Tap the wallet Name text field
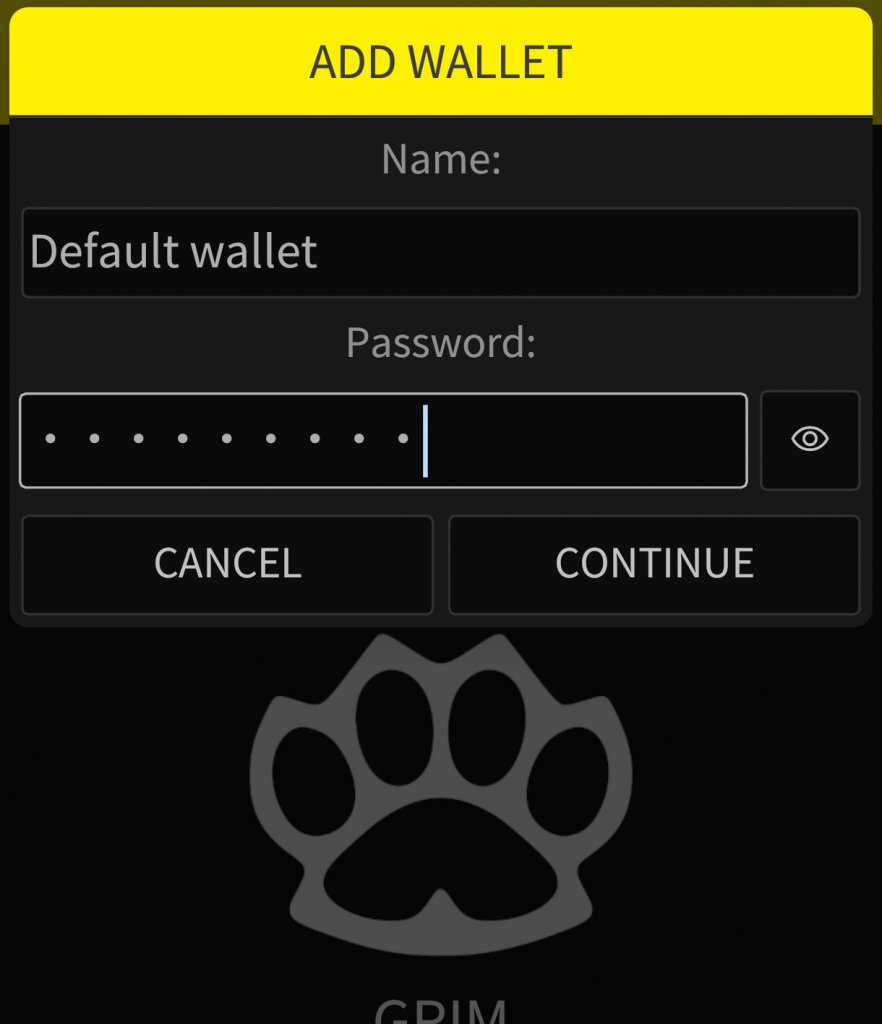 (x=440, y=252)
